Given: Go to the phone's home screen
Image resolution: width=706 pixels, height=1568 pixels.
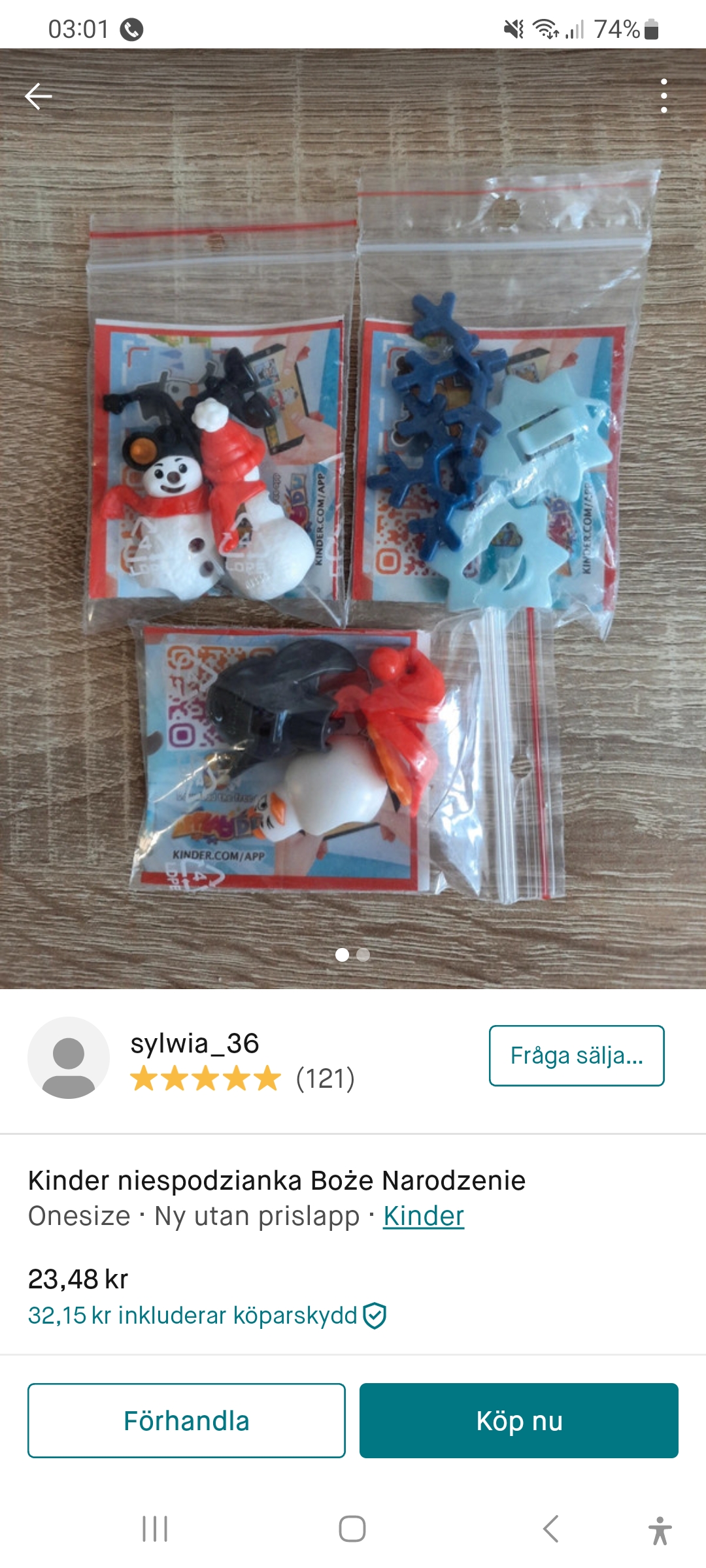Looking at the screenshot, I should [x=352, y=1529].
